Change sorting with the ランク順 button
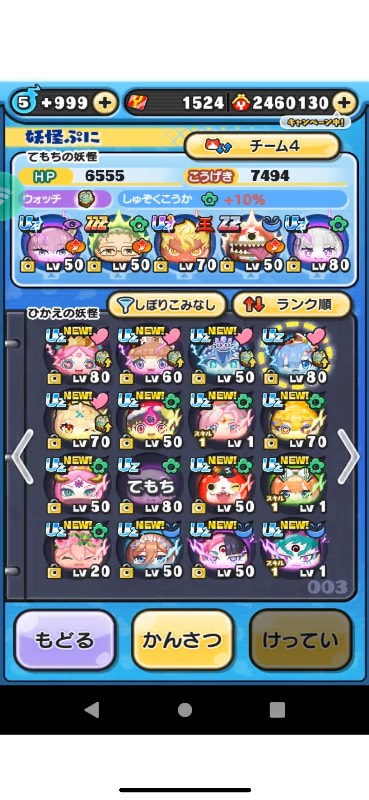This screenshot has height=800, width=369. point(292,305)
